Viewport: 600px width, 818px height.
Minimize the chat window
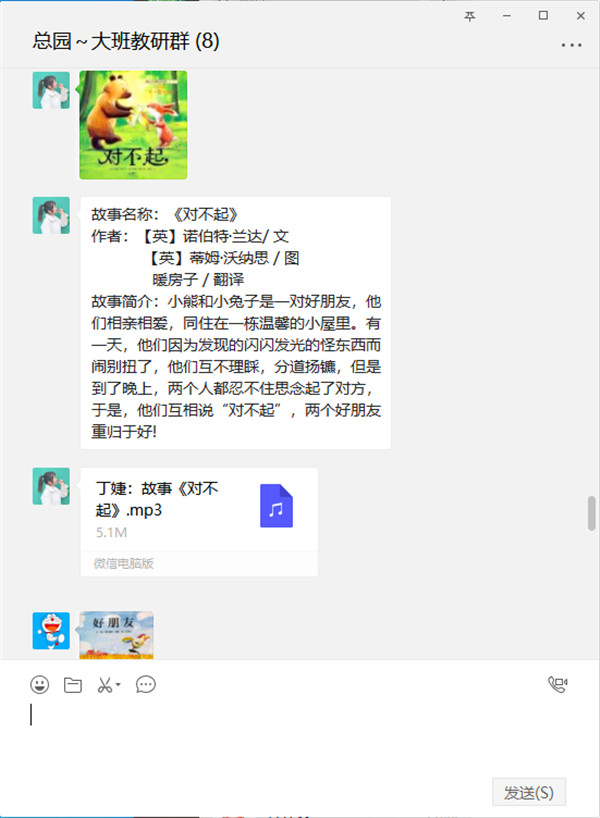click(507, 15)
